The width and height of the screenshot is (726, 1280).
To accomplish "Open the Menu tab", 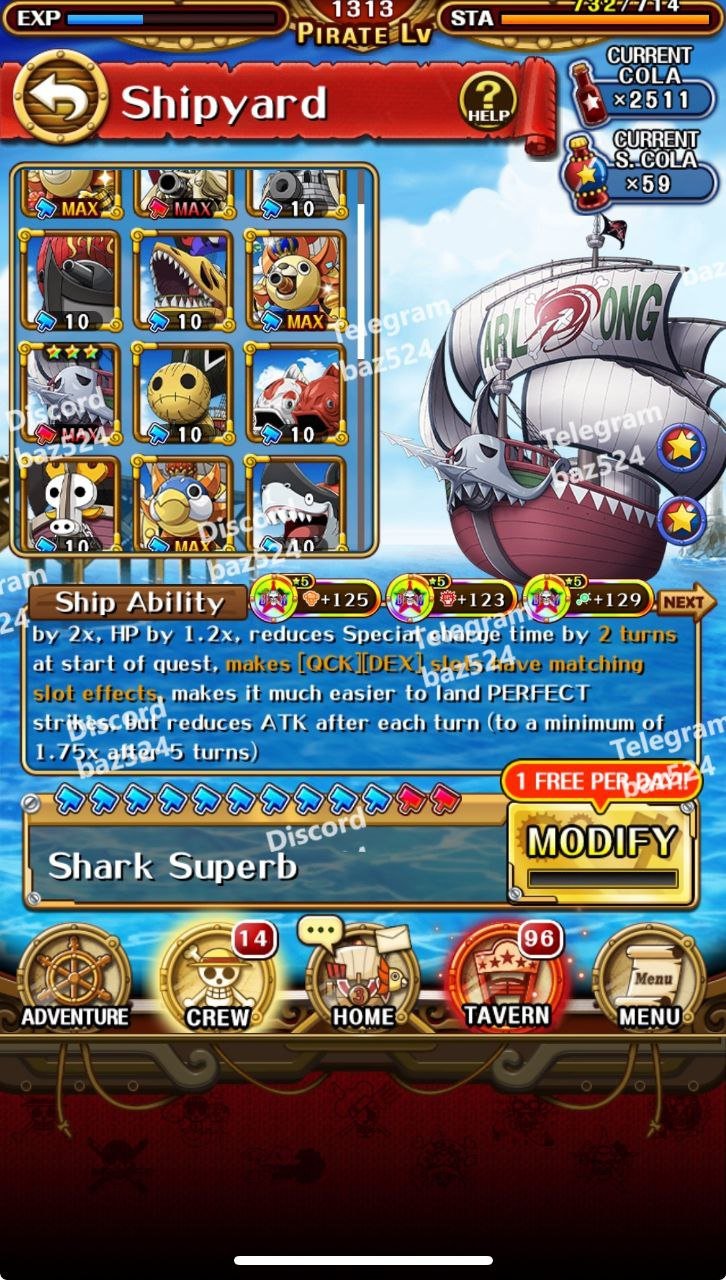I will pos(649,978).
